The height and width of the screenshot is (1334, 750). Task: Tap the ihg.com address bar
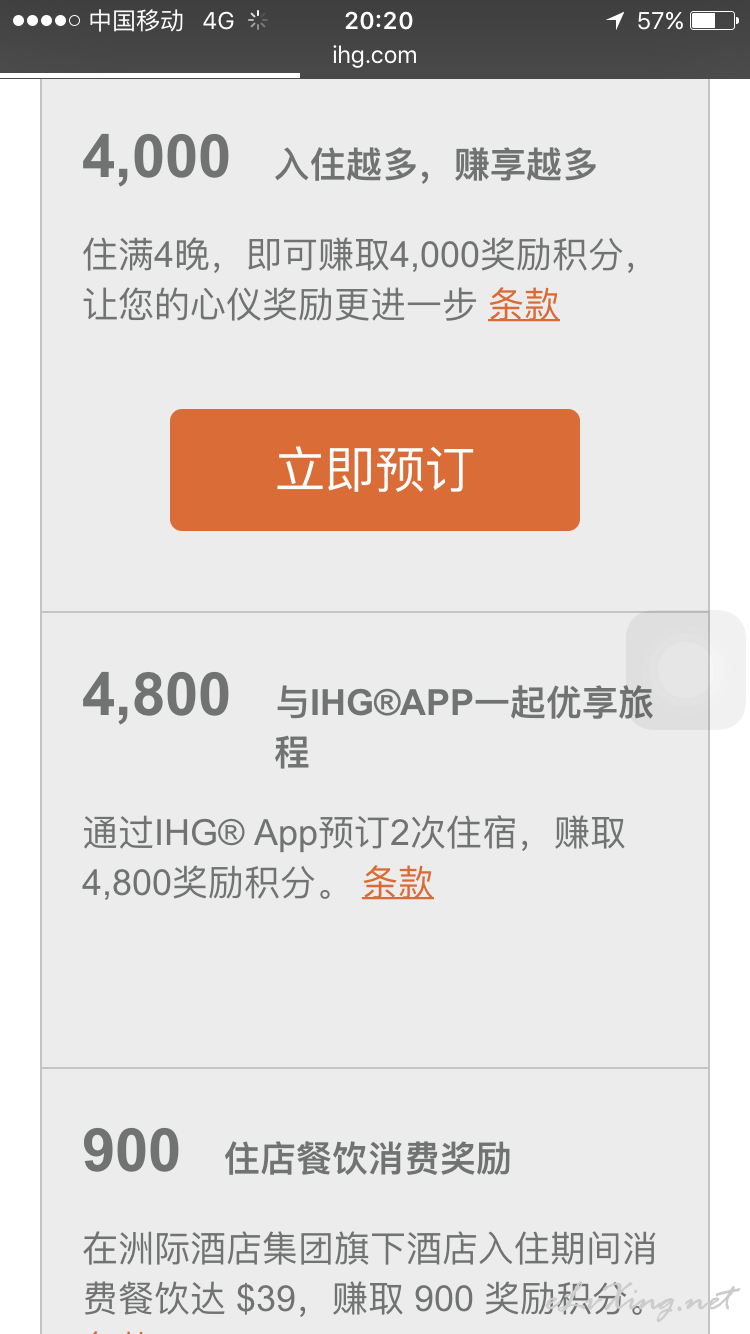point(375,56)
